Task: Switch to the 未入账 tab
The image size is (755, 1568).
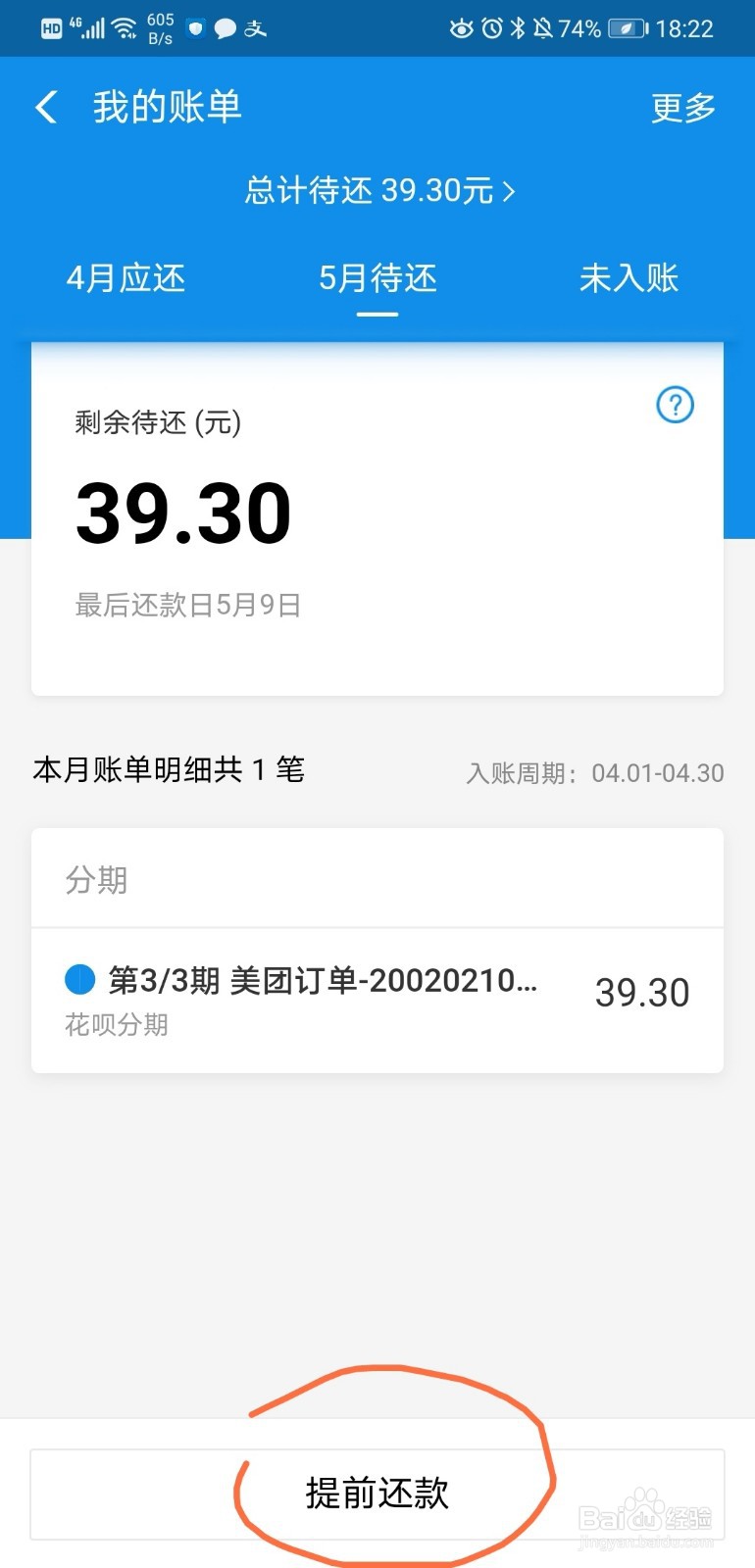Action: tap(629, 279)
